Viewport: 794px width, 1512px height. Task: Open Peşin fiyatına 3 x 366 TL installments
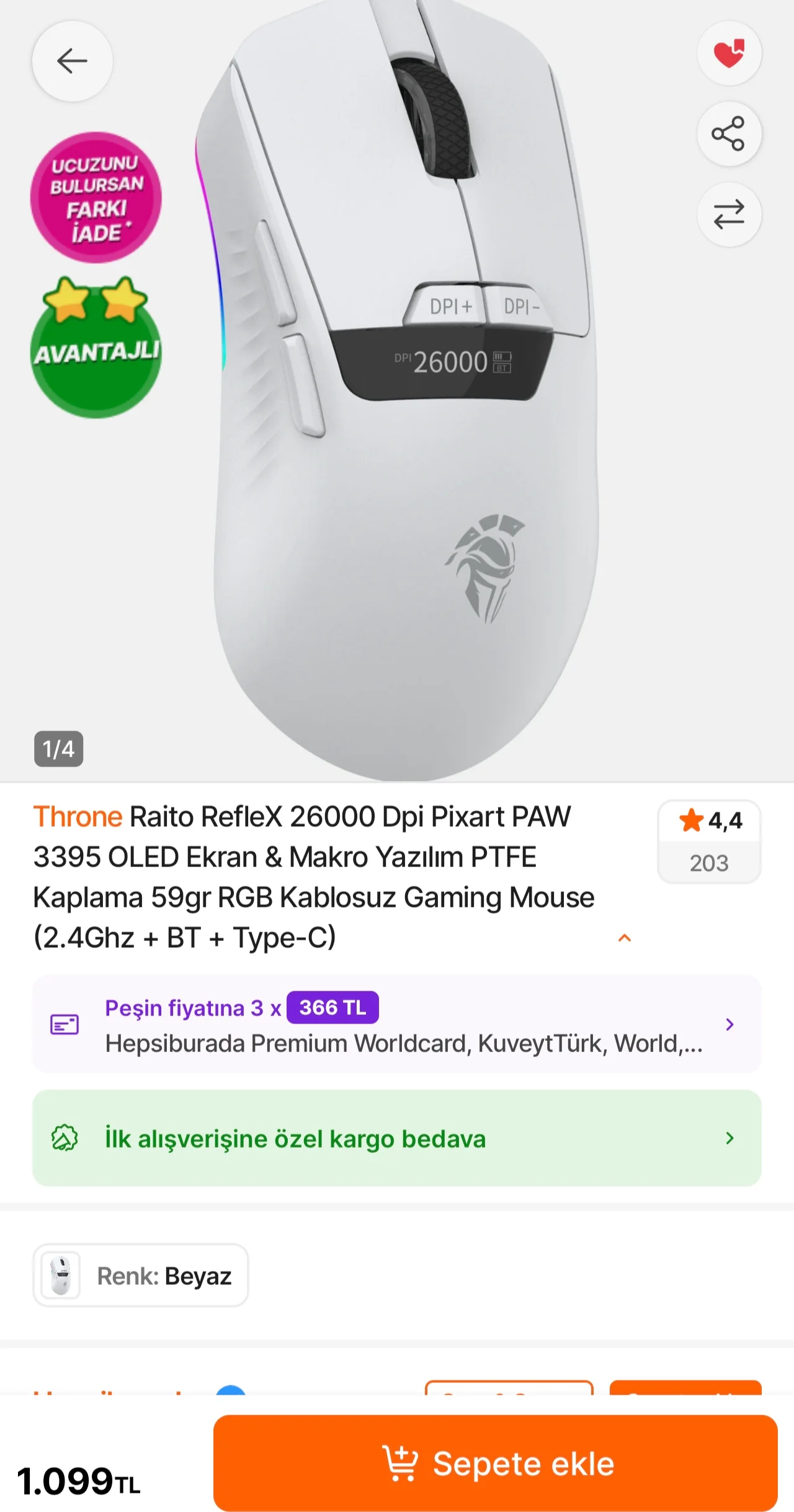point(397,1024)
